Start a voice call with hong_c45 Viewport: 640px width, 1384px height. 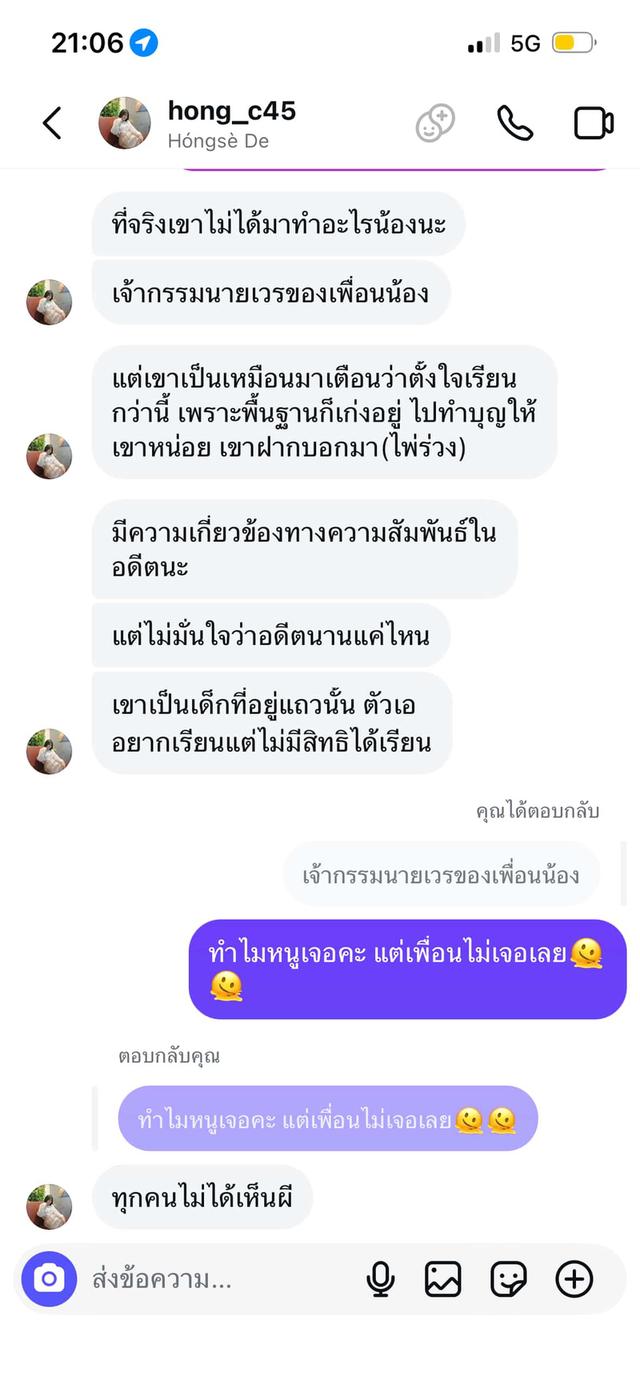[515, 123]
